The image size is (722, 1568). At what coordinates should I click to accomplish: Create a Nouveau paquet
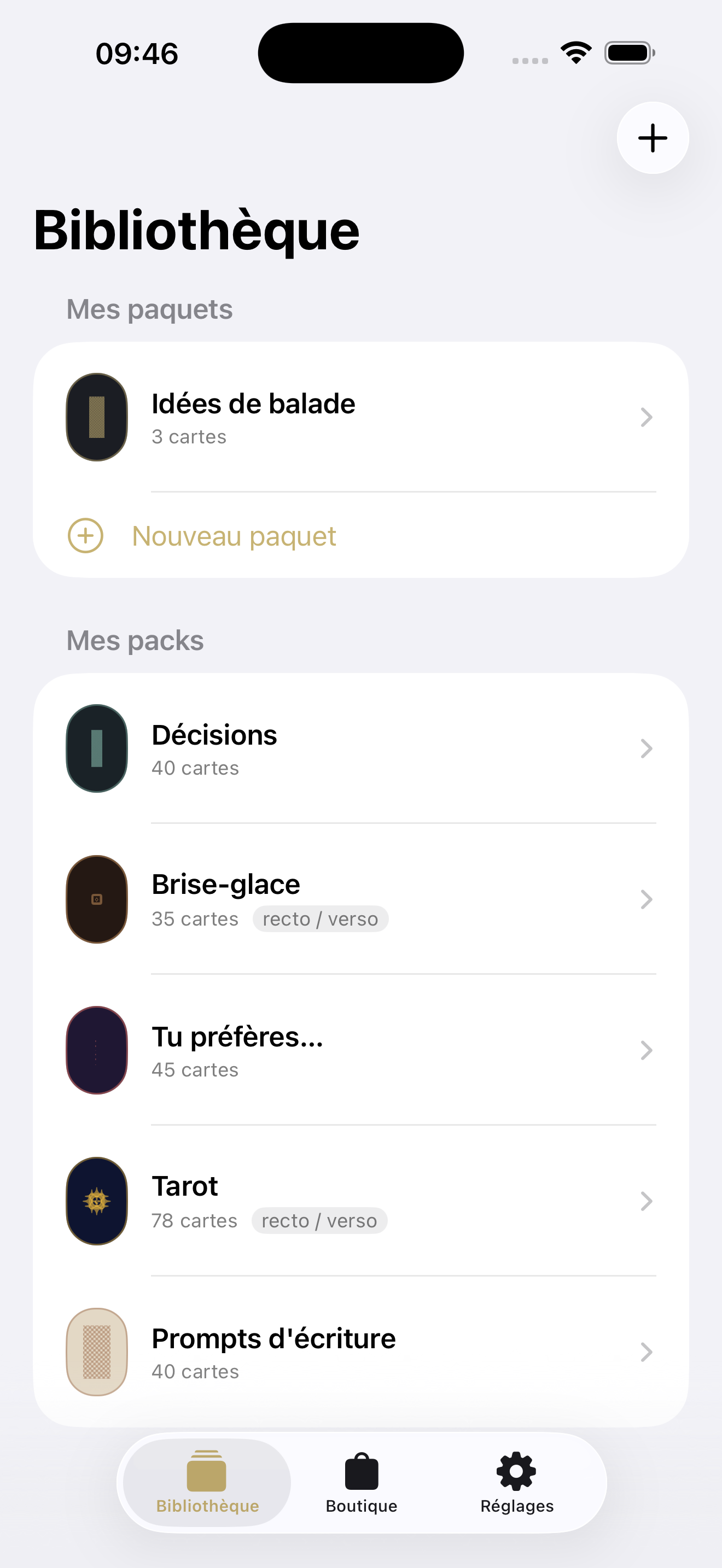pos(361,536)
